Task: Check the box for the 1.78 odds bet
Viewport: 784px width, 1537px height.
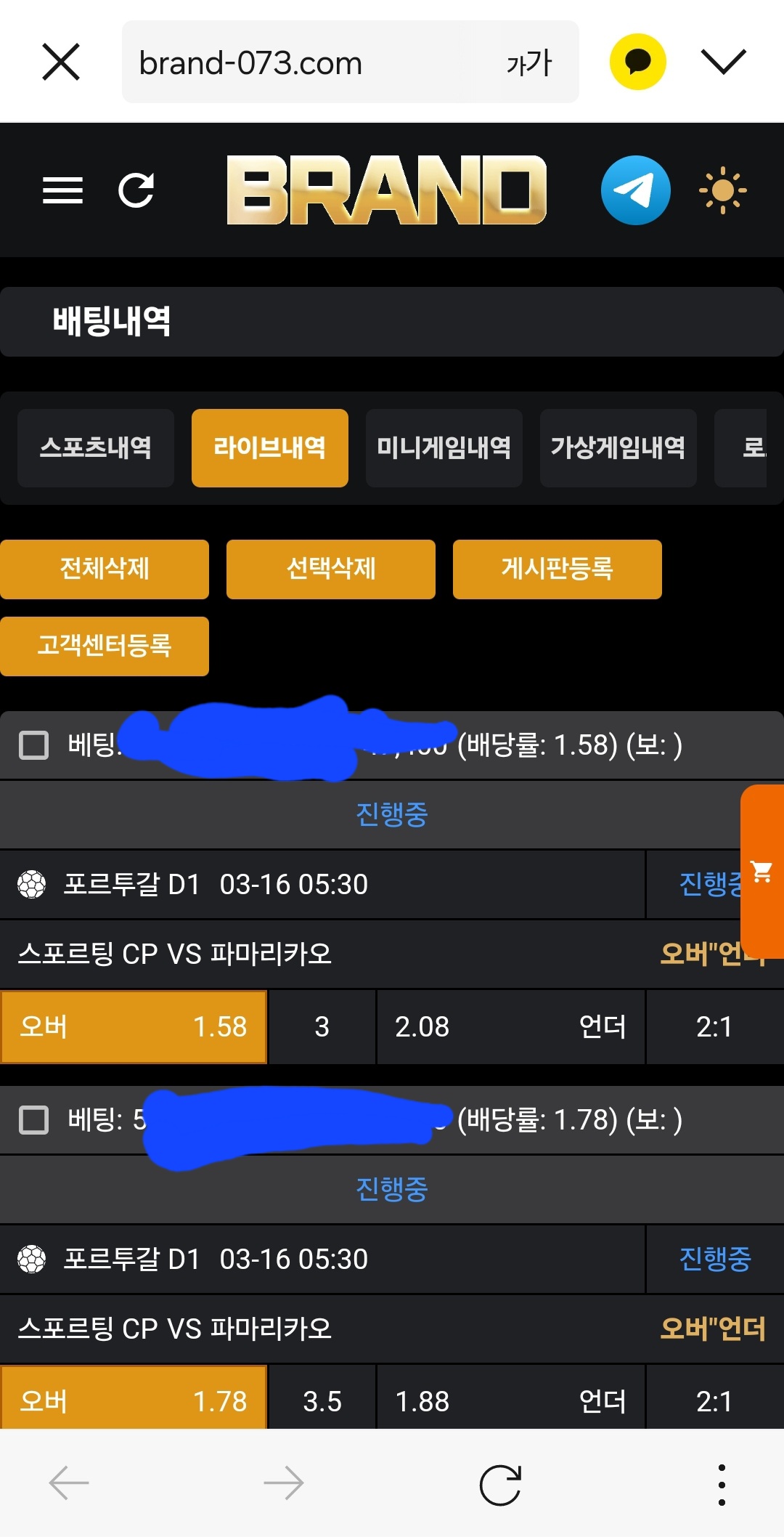Action: click(33, 1120)
